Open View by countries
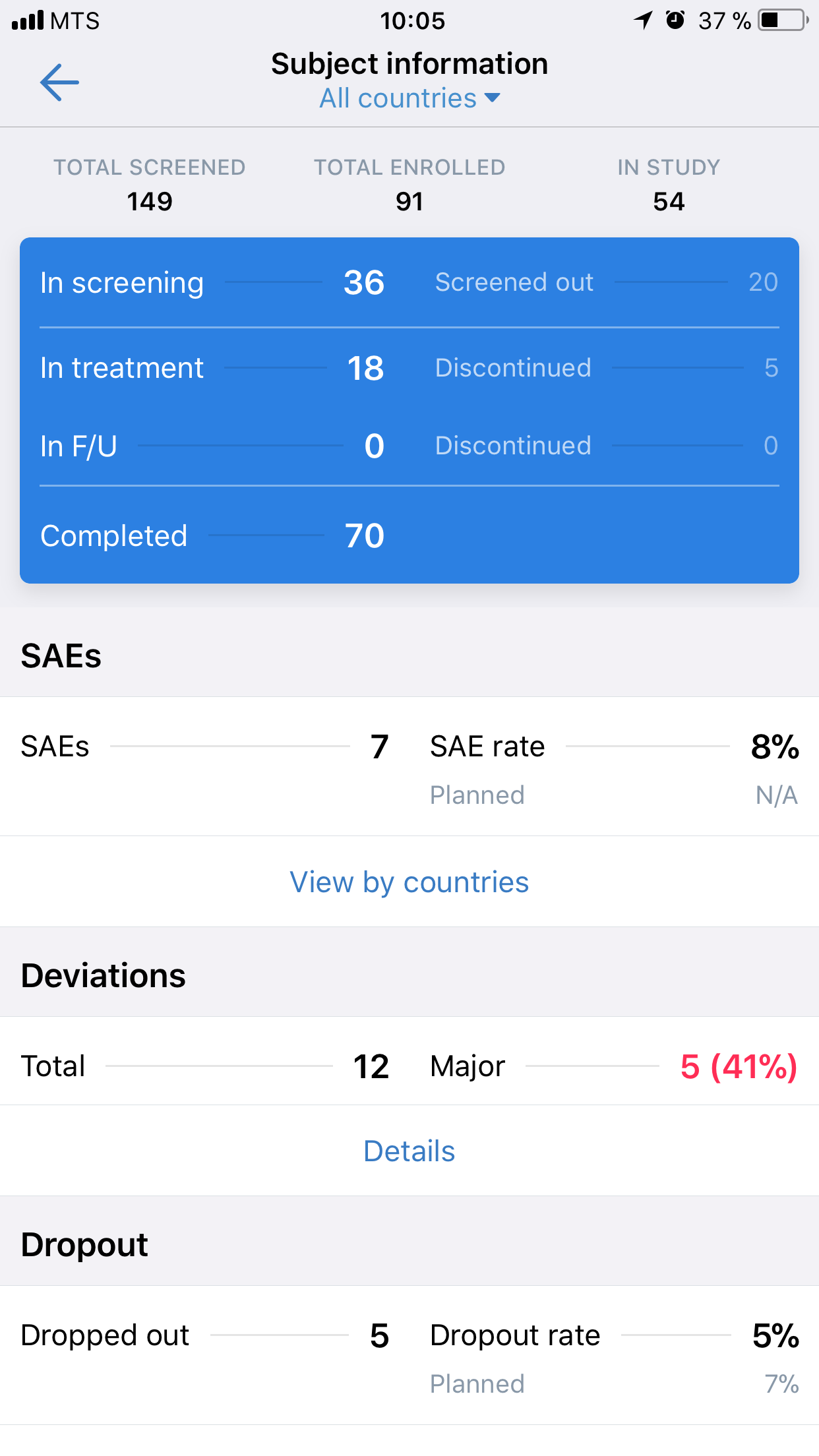The height and width of the screenshot is (1456, 819). tap(409, 882)
